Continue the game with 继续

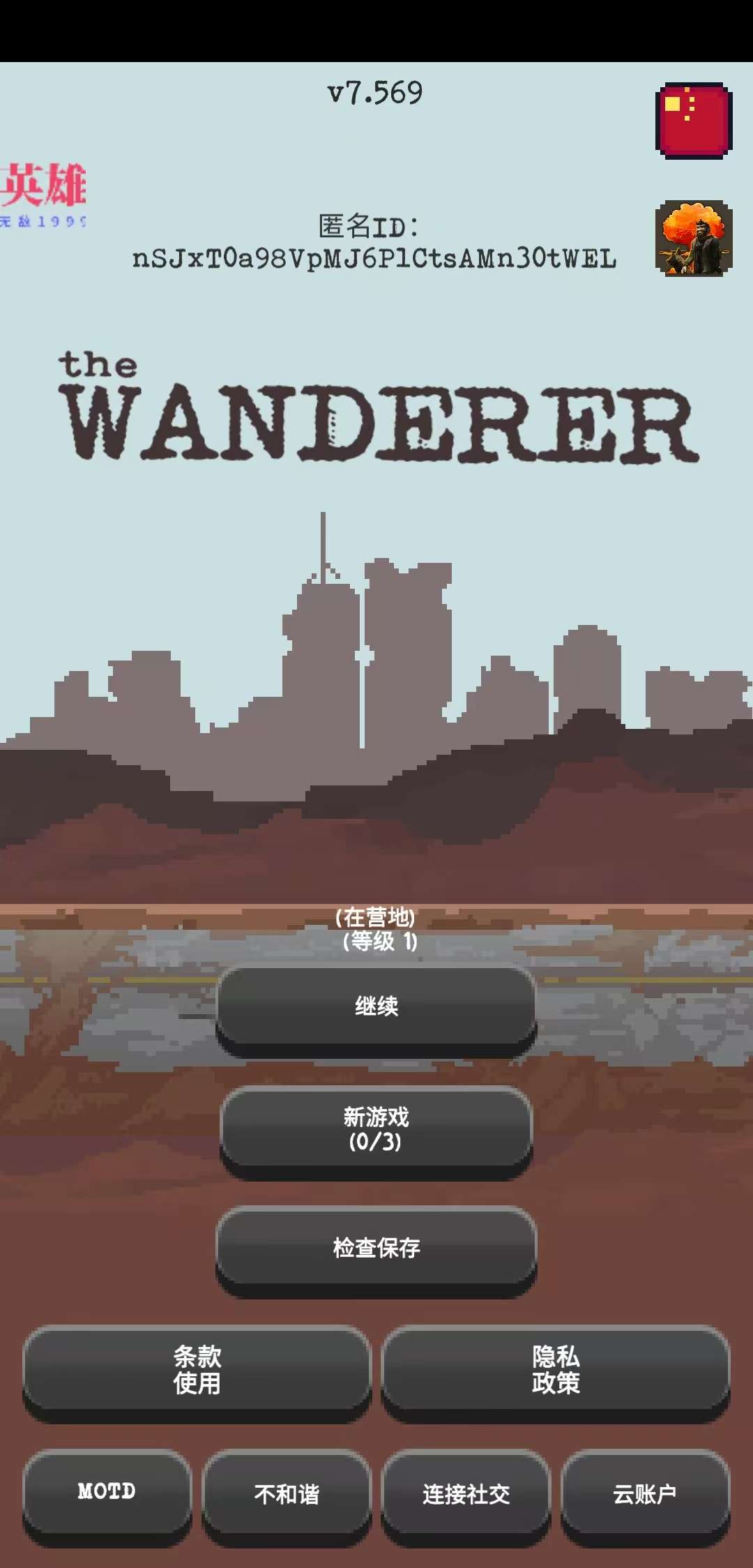click(376, 1007)
